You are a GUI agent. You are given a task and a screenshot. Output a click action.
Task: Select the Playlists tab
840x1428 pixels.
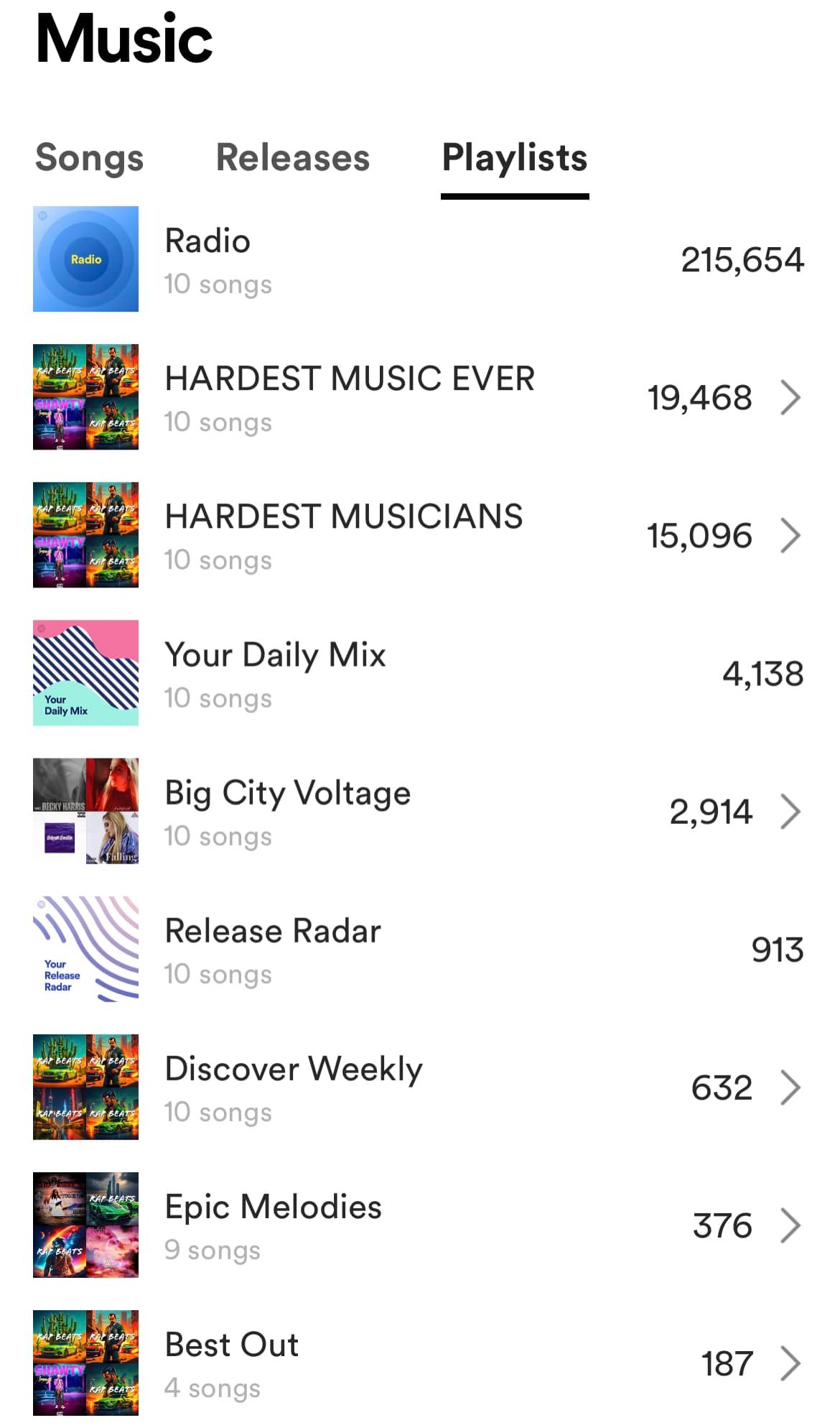515,158
